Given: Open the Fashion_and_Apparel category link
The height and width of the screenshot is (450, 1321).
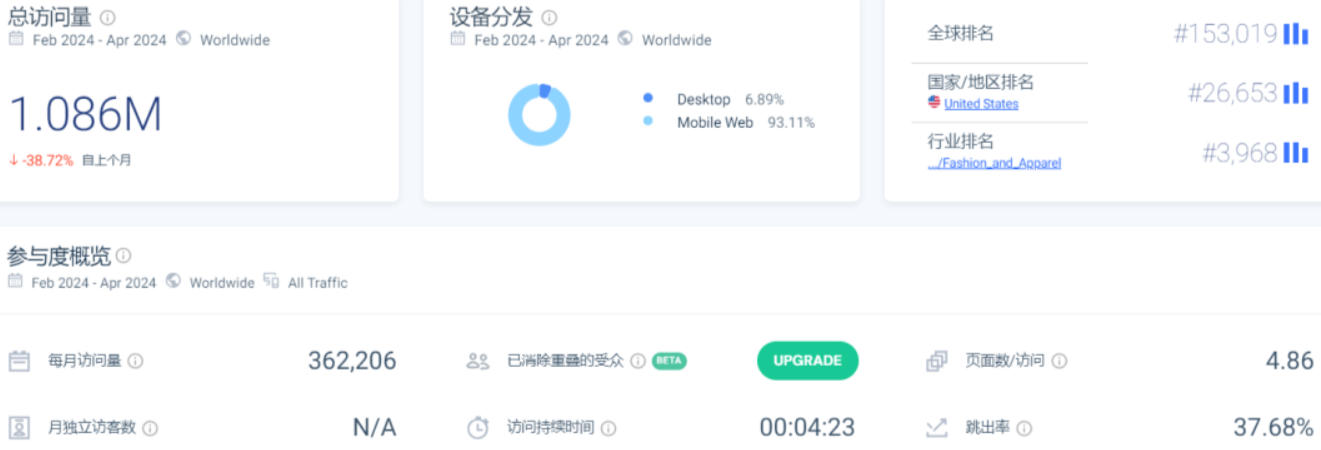Looking at the screenshot, I should point(994,163).
